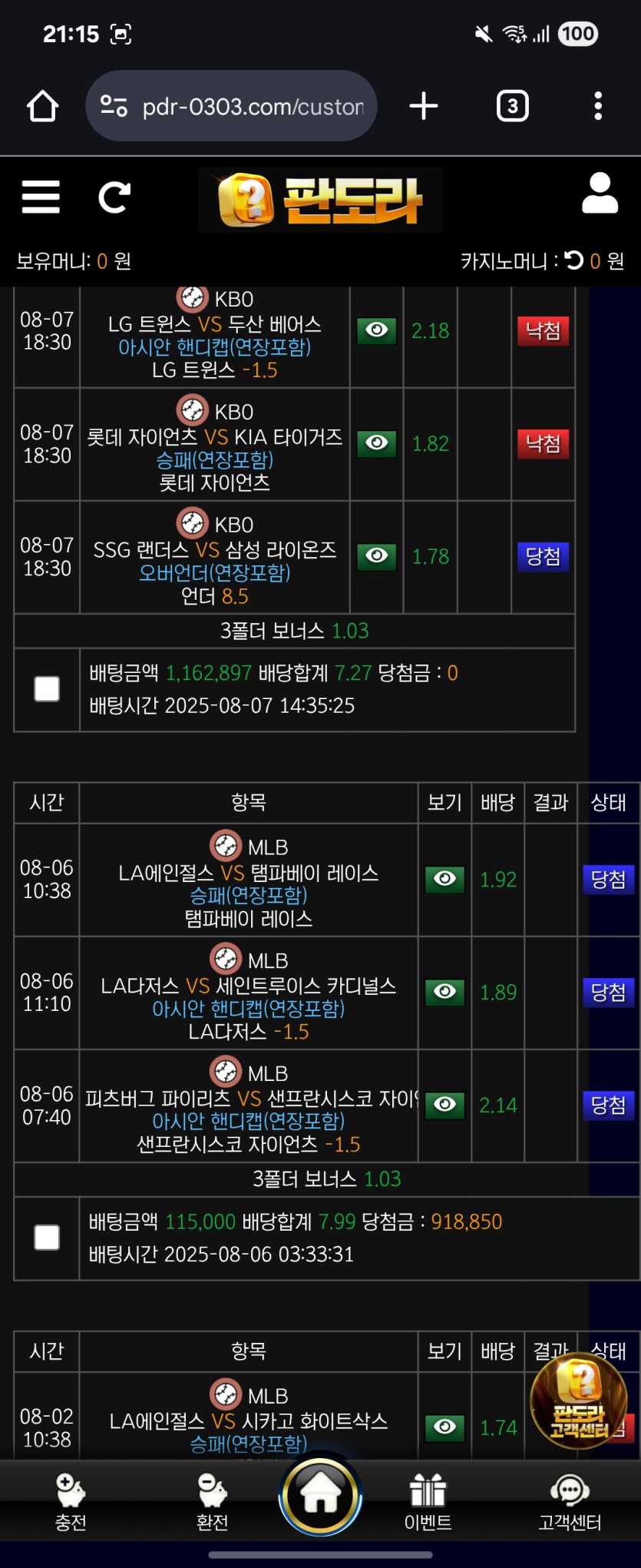Screen dimensions: 641x1568
Task: View details of LA다저스 VS 세인트루이스 카디널스
Action: [444, 992]
